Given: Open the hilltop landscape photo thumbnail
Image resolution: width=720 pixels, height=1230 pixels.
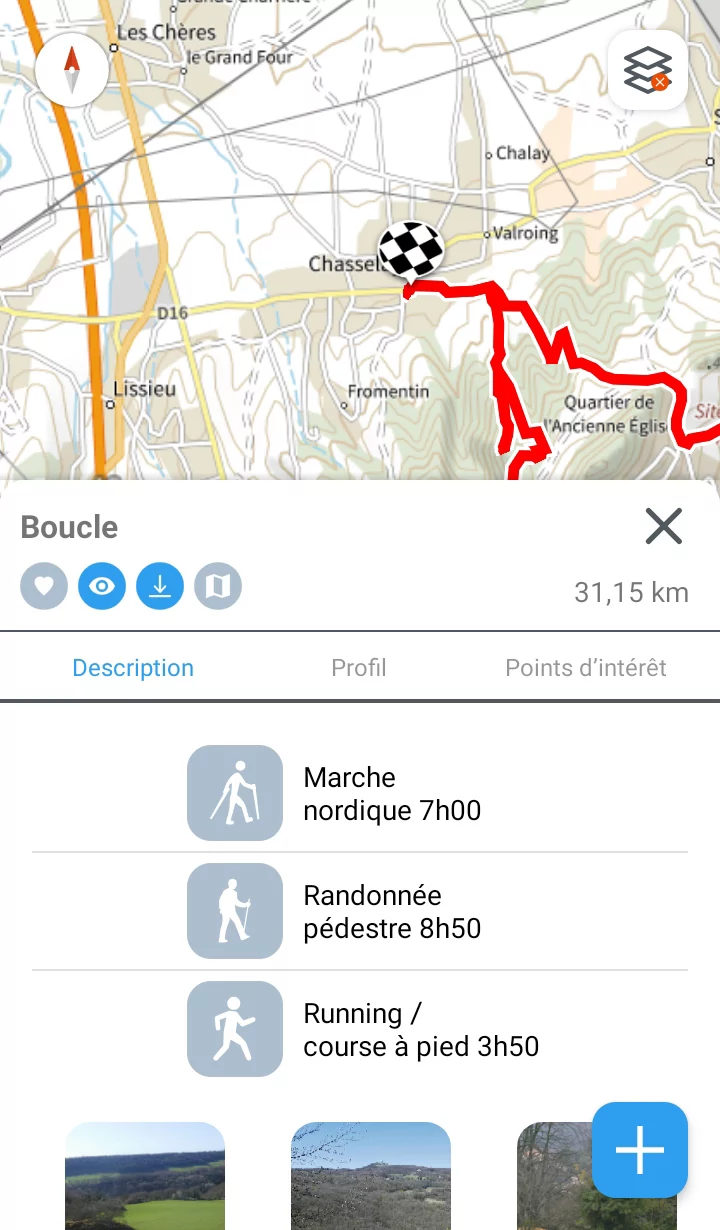Looking at the screenshot, I should [x=371, y=1176].
